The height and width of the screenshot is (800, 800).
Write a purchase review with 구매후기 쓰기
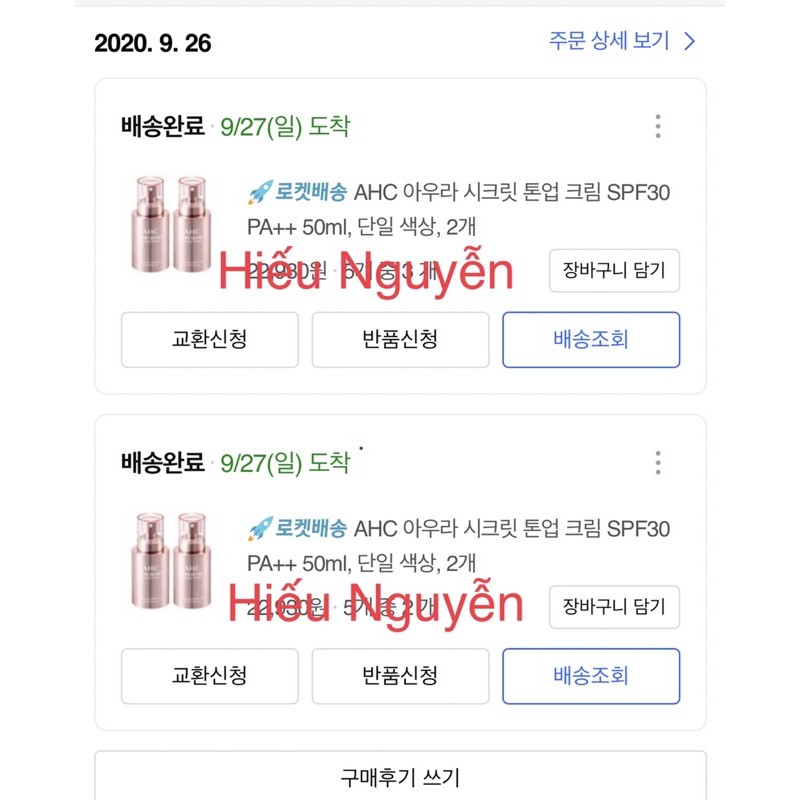pos(400,777)
